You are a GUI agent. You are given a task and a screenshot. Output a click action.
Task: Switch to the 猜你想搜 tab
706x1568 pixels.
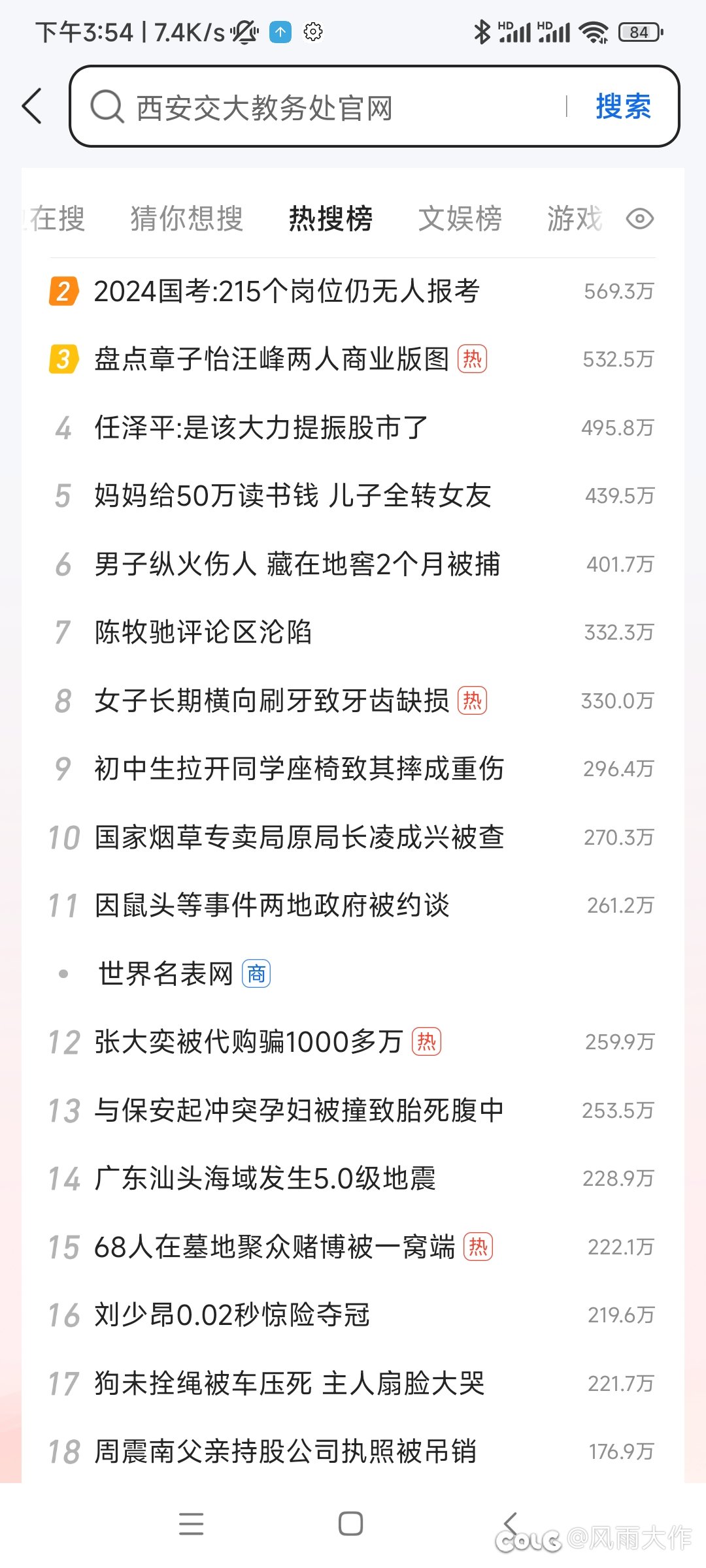point(186,219)
